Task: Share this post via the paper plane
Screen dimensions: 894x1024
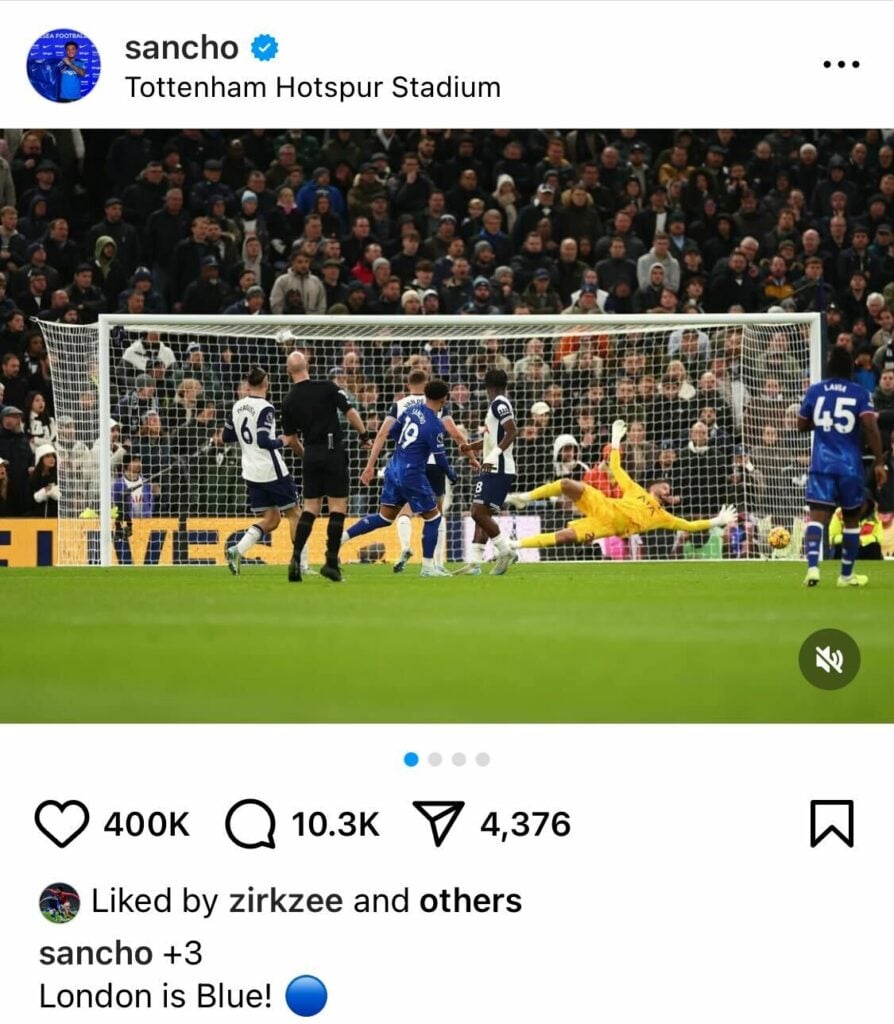Action: click(x=438, y=823)
